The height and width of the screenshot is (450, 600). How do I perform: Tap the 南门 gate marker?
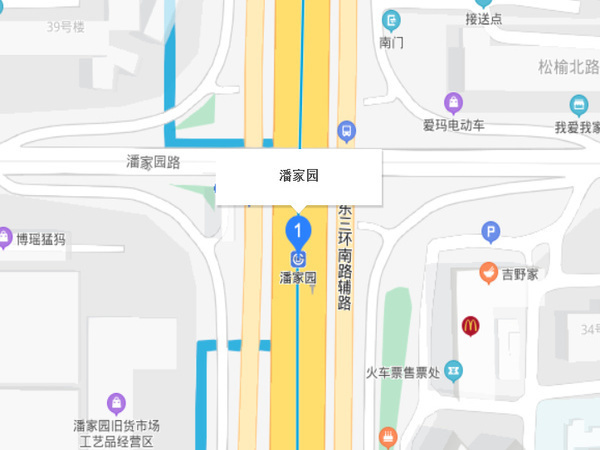391,19
